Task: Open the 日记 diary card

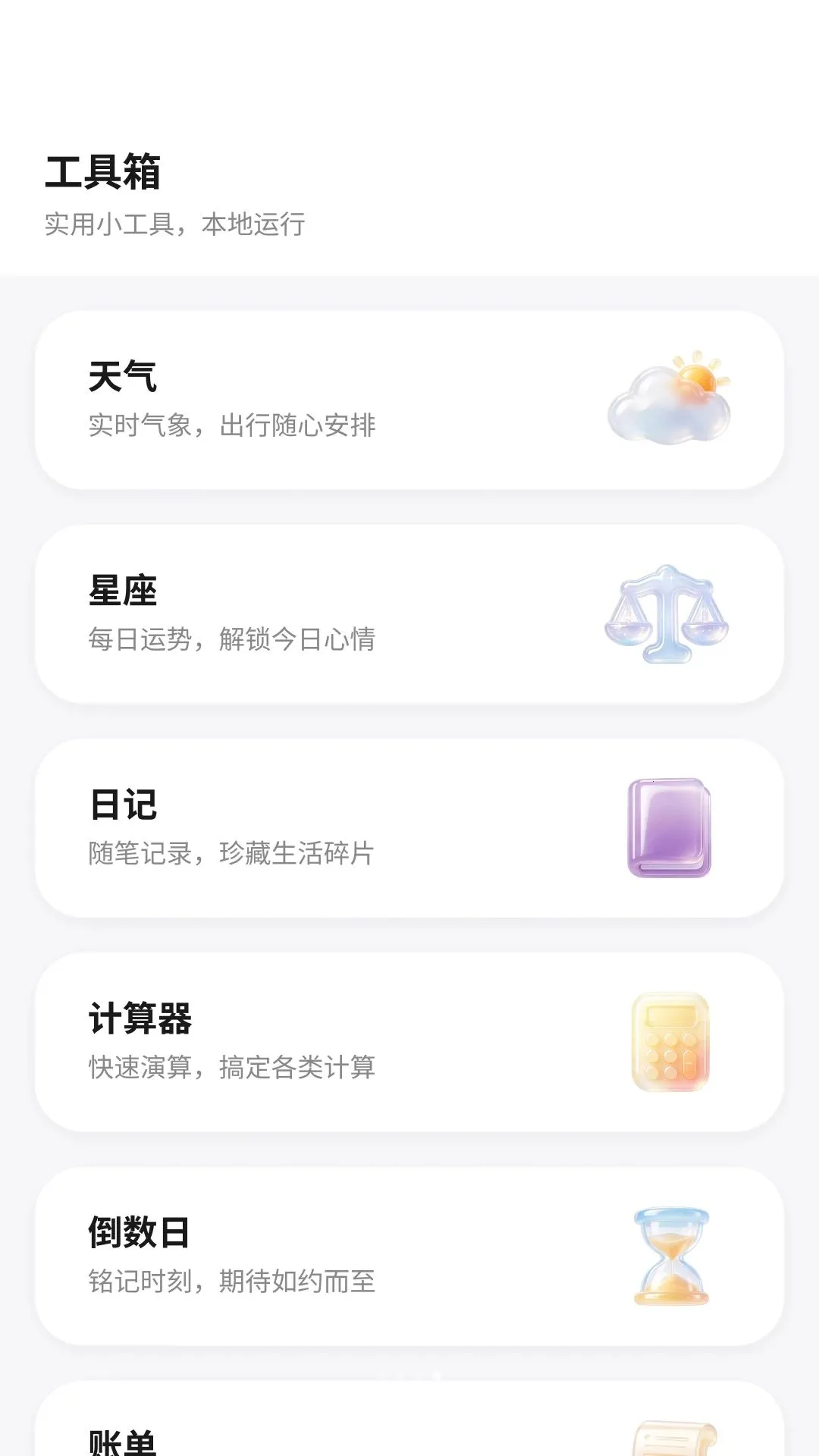Action: [x=409, y=828]
